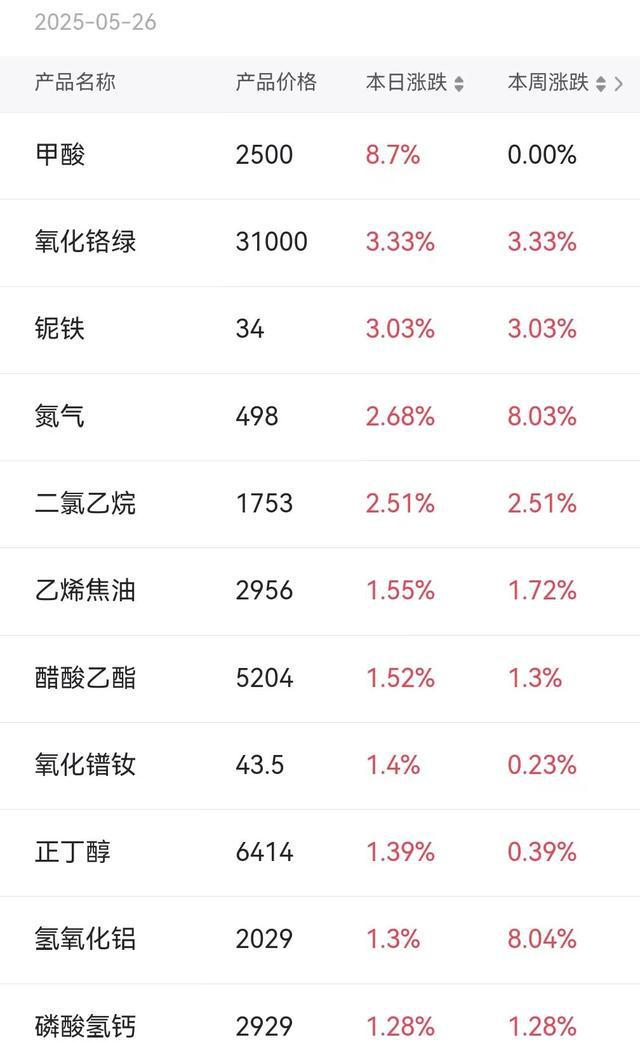Open the 二氯乙烷 price entry
The height and width of the screenshot is (1042, 640).
pos(320,504)
